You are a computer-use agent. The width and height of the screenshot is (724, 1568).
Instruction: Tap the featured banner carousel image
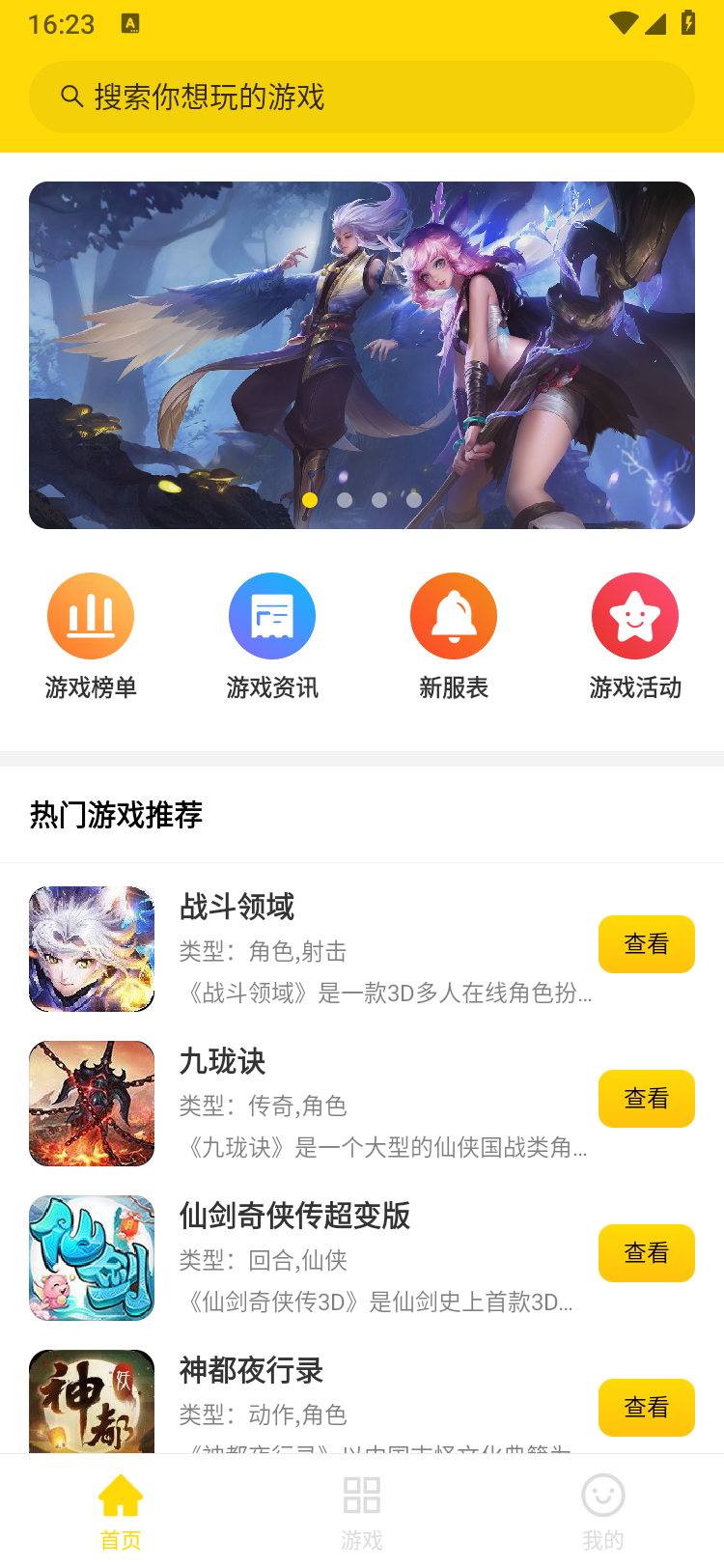click(361, 354)
